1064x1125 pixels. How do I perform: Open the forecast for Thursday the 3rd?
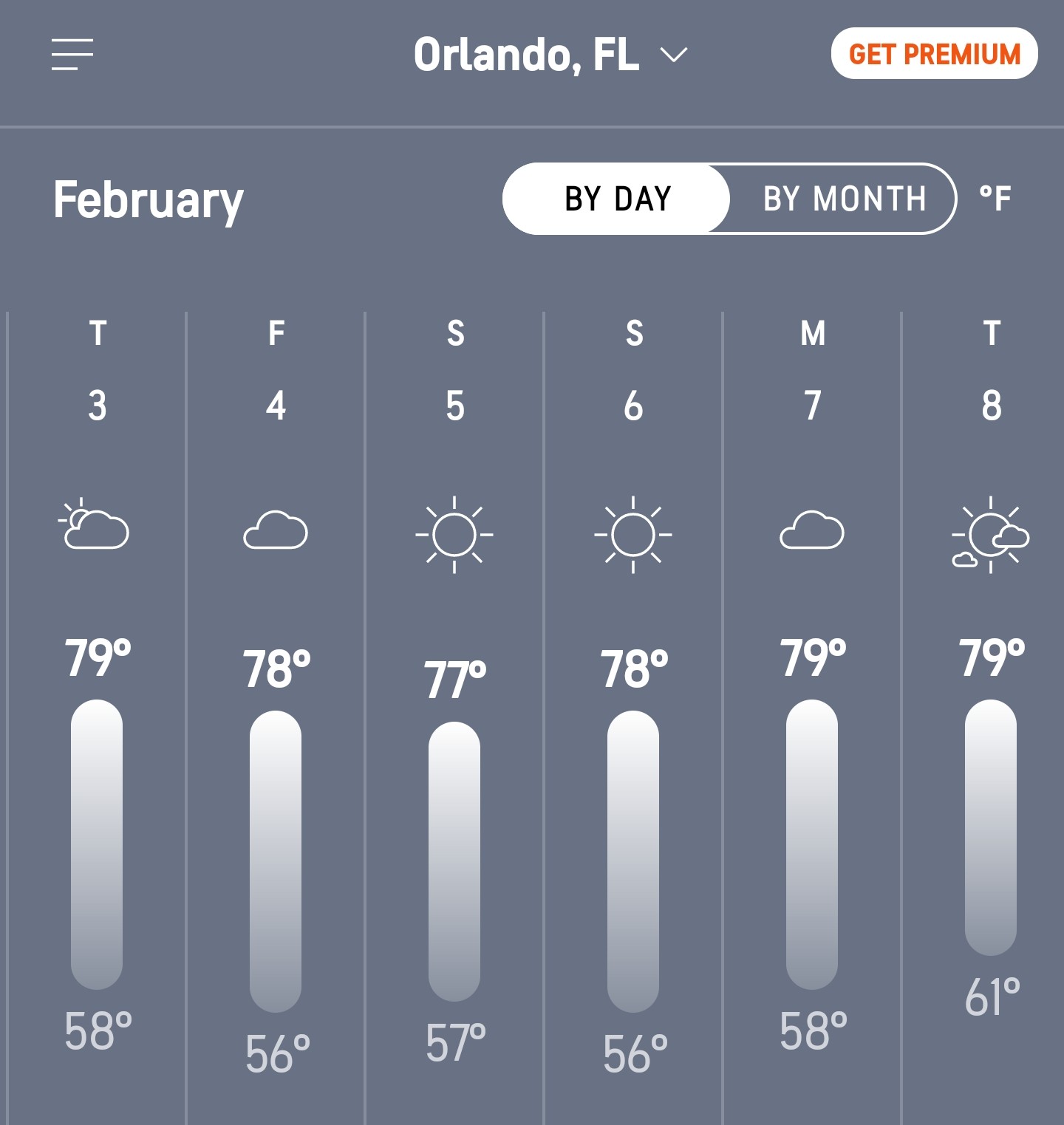pyautogui.click(x=97, y=665)
